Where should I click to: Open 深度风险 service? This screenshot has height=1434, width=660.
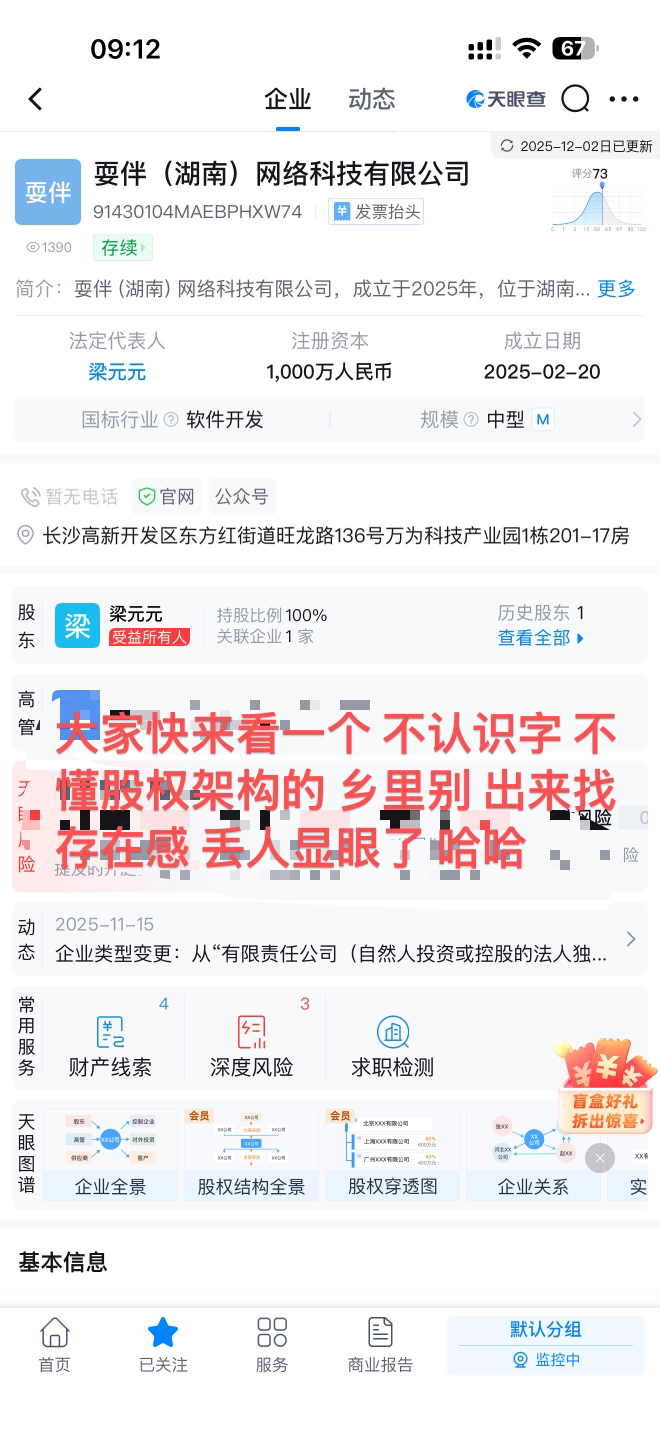click(251, 1045)
